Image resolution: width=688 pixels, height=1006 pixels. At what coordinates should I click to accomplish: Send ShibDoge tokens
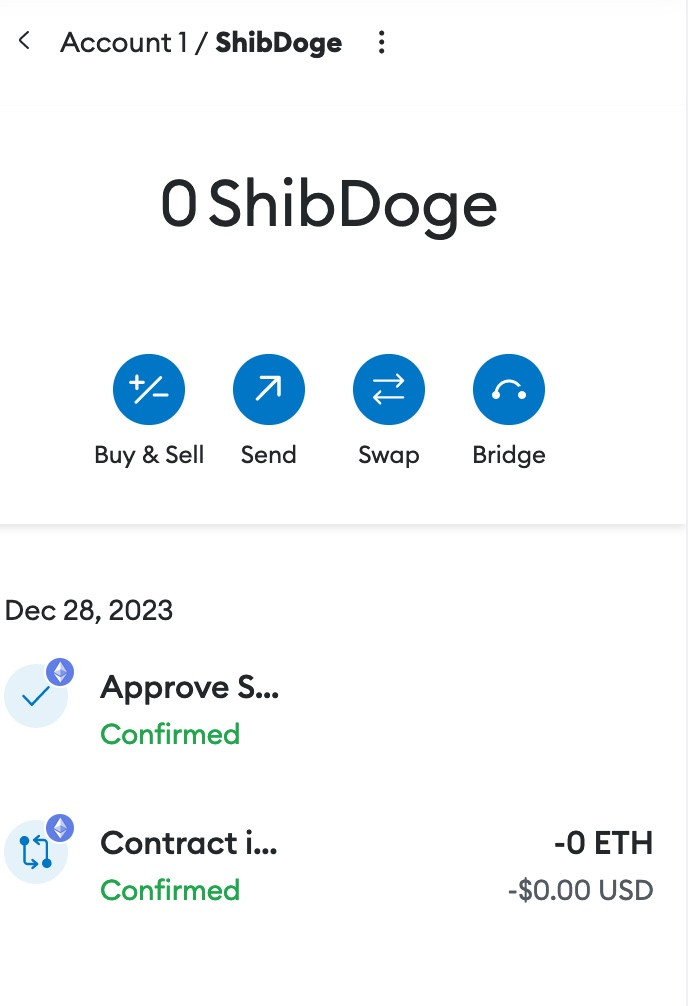[269, 389]
